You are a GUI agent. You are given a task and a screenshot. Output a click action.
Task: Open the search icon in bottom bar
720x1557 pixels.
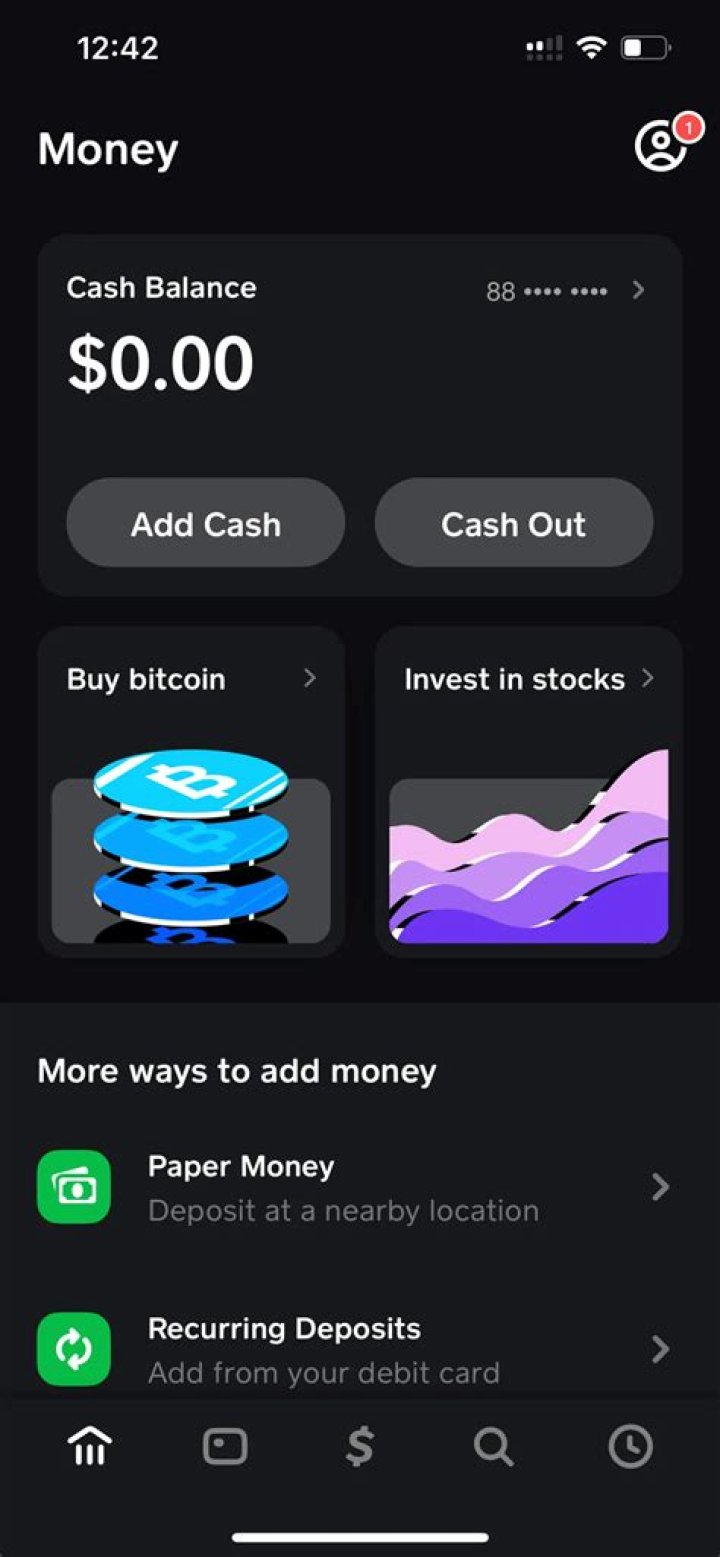point(492,1444)
